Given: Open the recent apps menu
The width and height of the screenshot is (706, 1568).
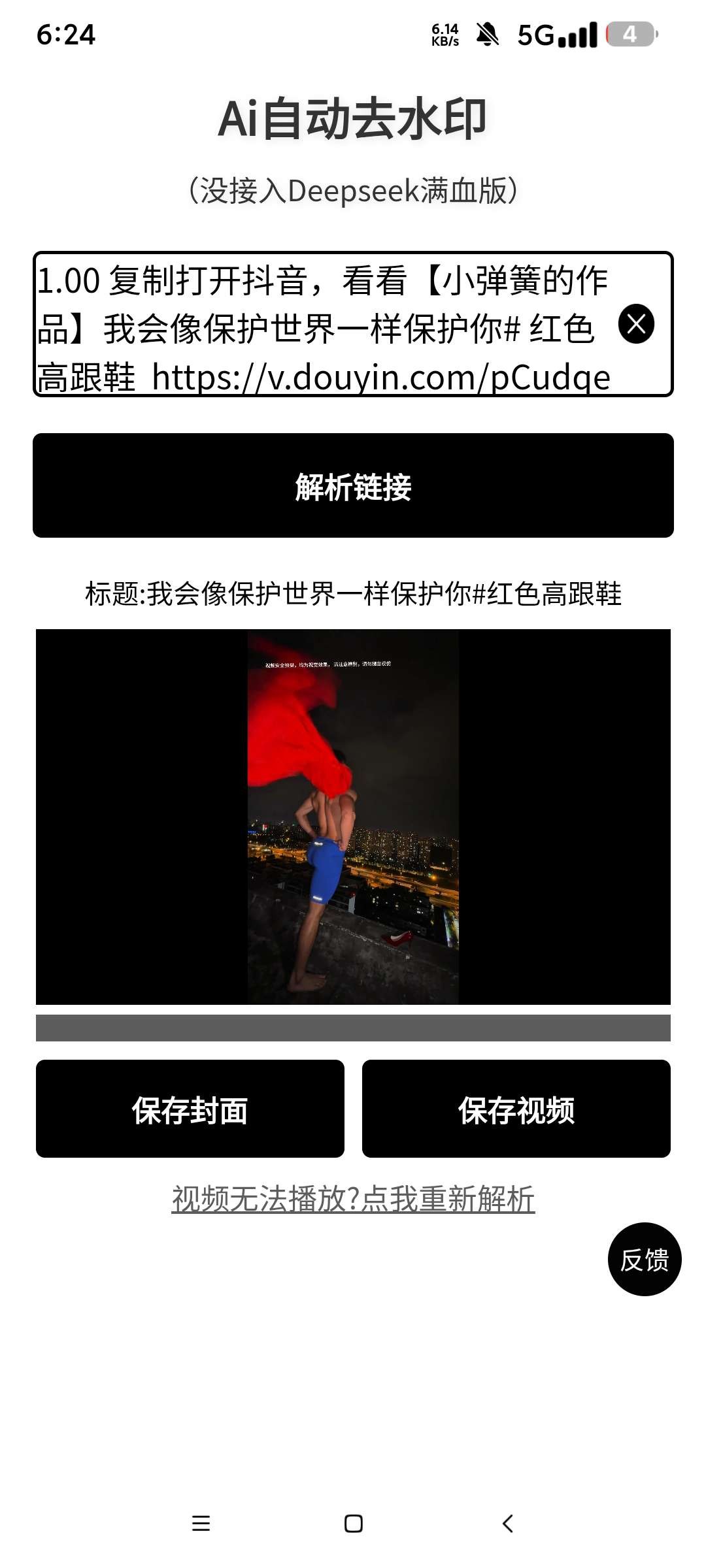Looking at the screenshot, I should [201, 1524].
